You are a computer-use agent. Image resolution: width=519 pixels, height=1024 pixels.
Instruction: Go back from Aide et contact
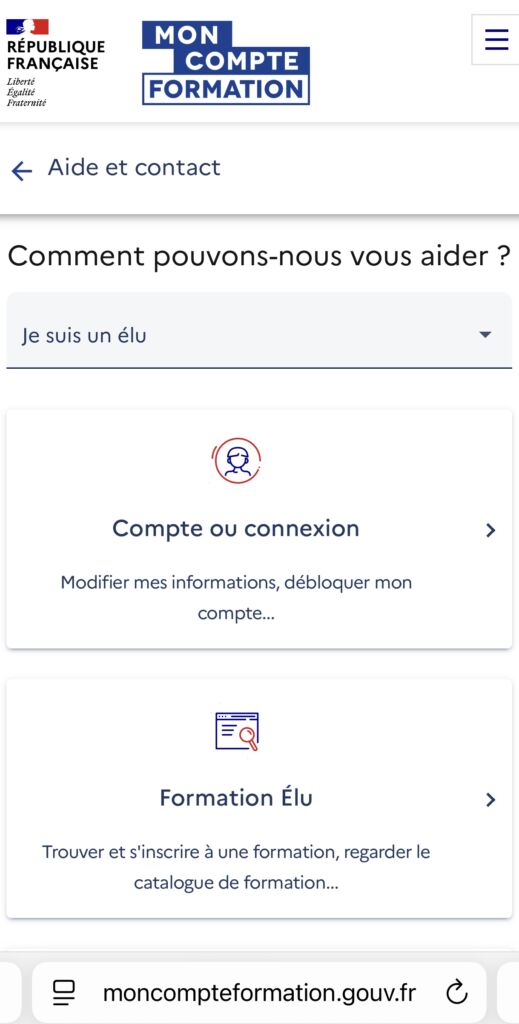(x=22, y=172)
